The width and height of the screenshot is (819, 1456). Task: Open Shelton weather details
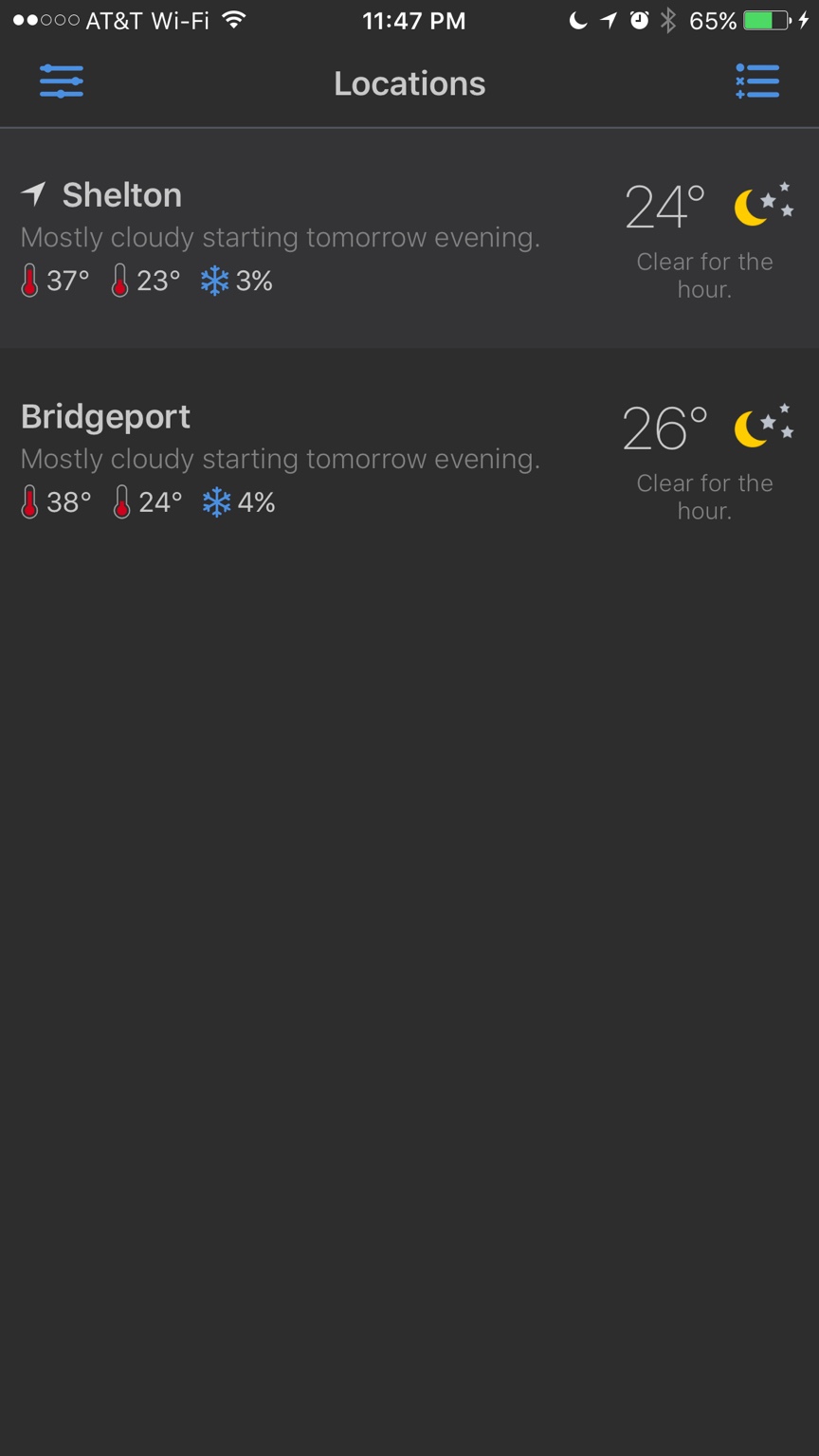[409, 237]
